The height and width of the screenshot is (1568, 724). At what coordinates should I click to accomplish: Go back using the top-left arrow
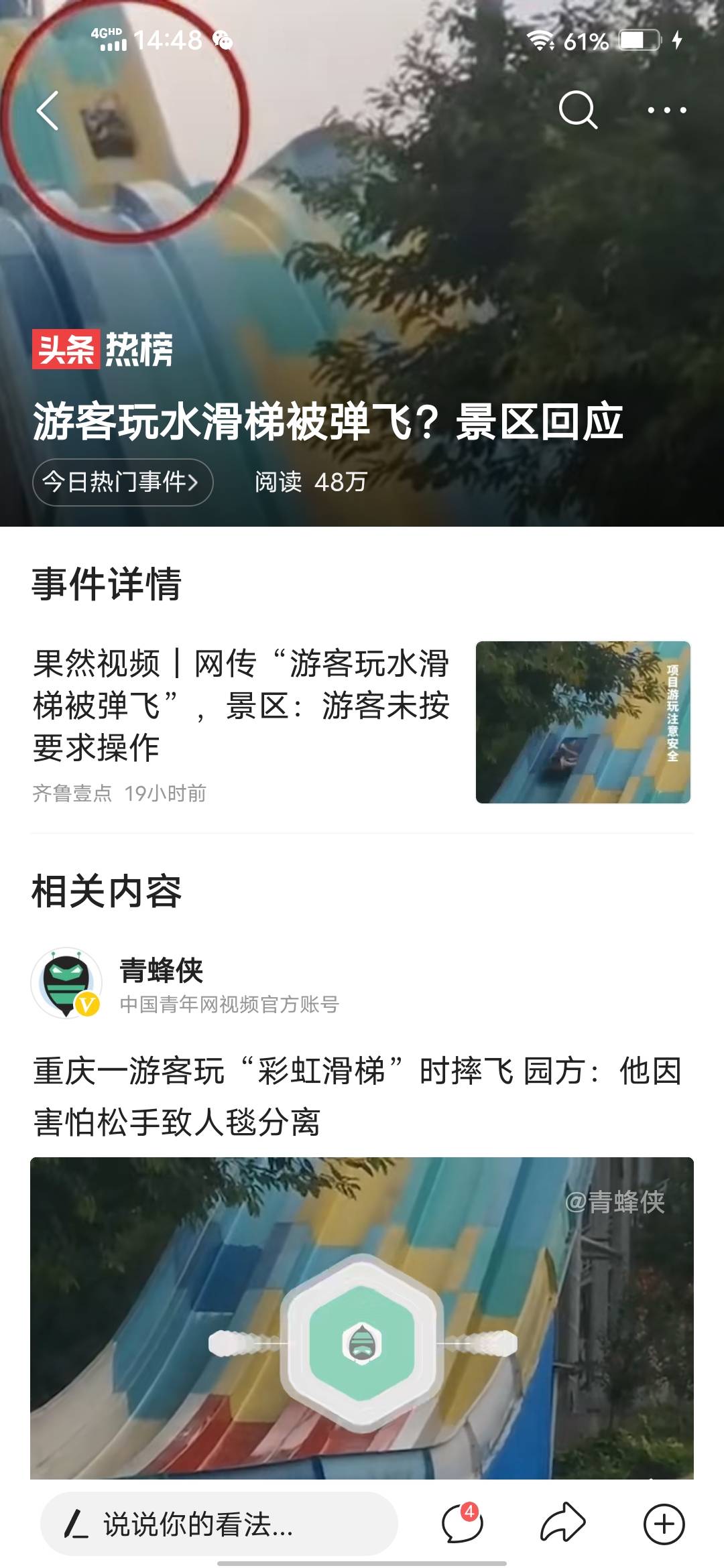coord(47,110)
